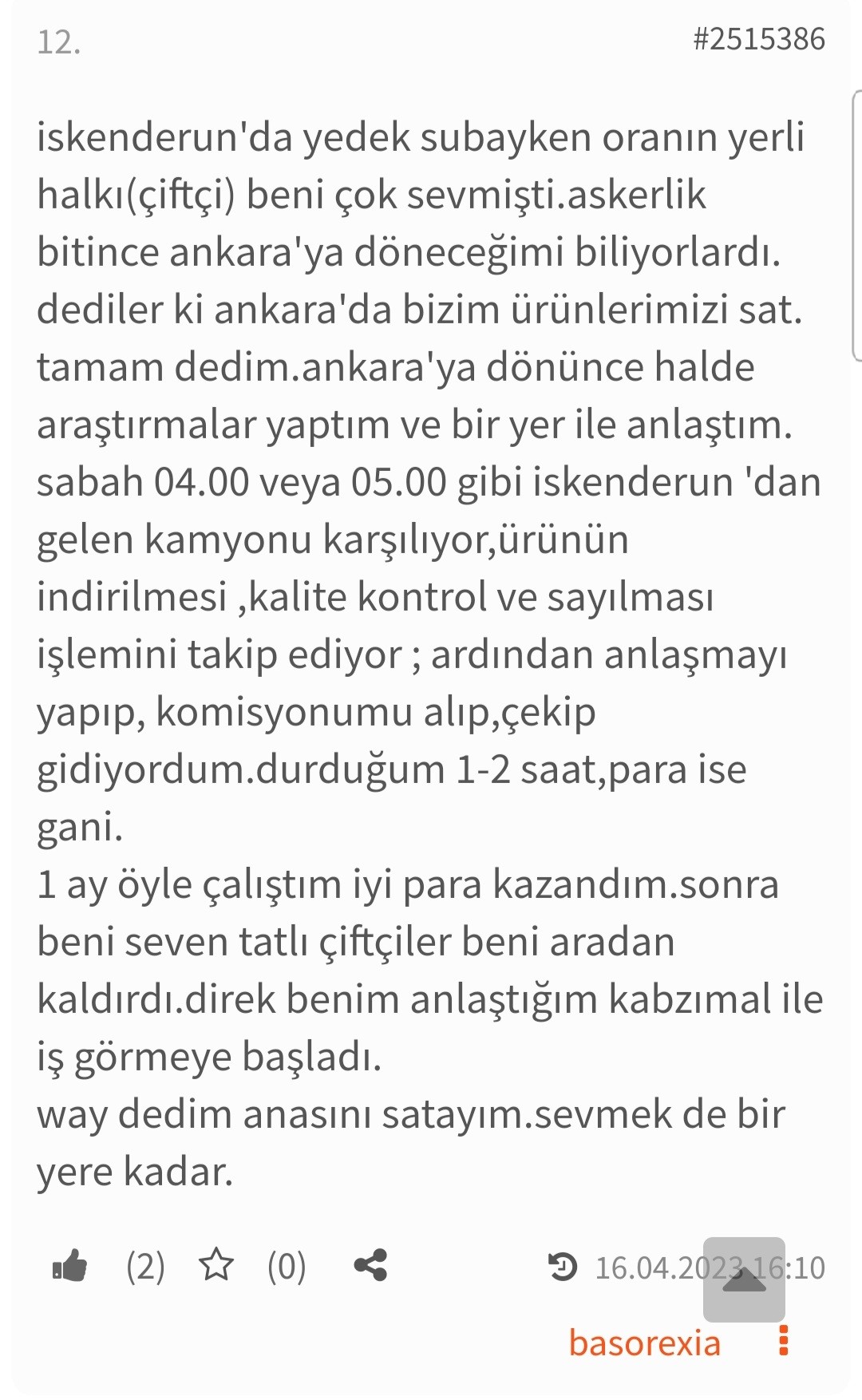Open the entry link #2515386

point(758,39)
